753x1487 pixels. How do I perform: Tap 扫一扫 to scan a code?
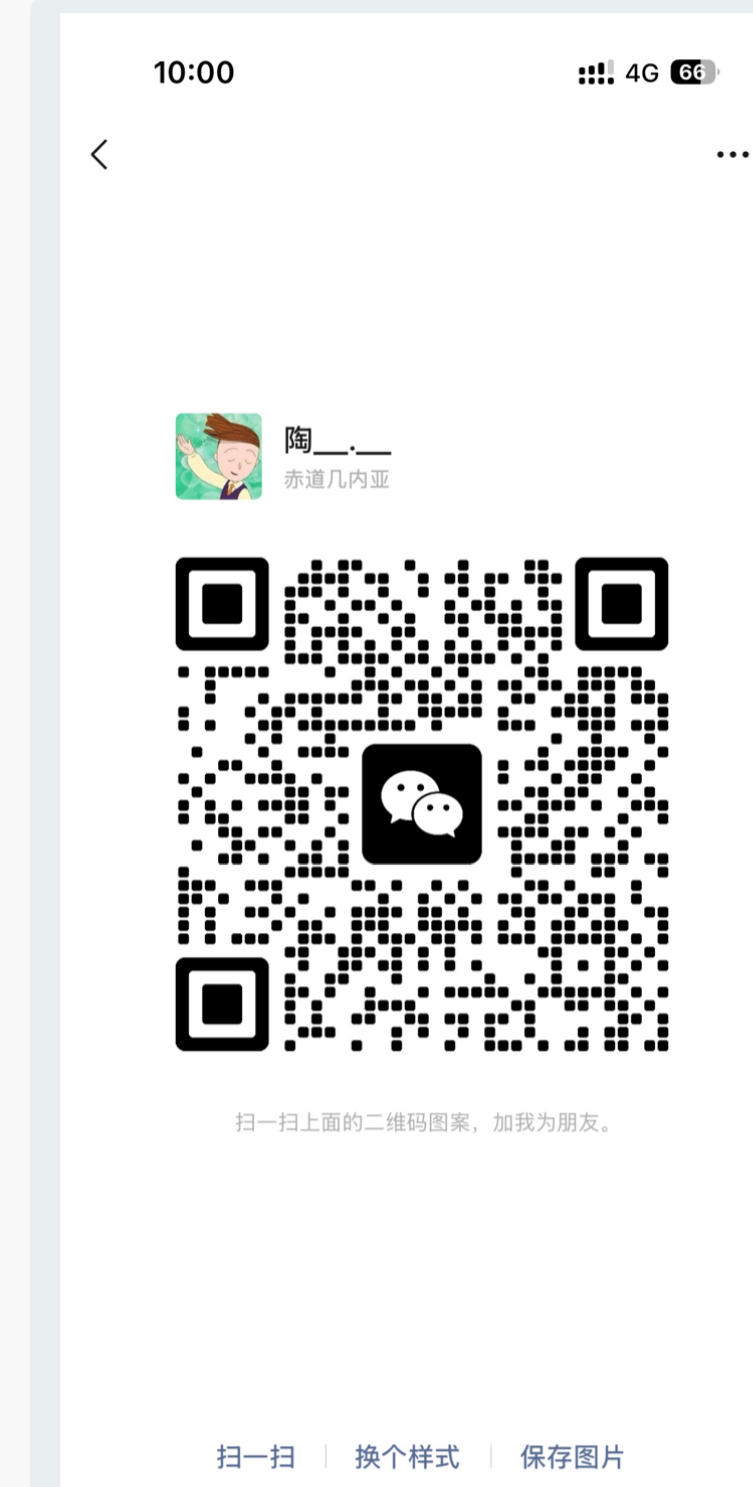click(x=256, y=1457)
